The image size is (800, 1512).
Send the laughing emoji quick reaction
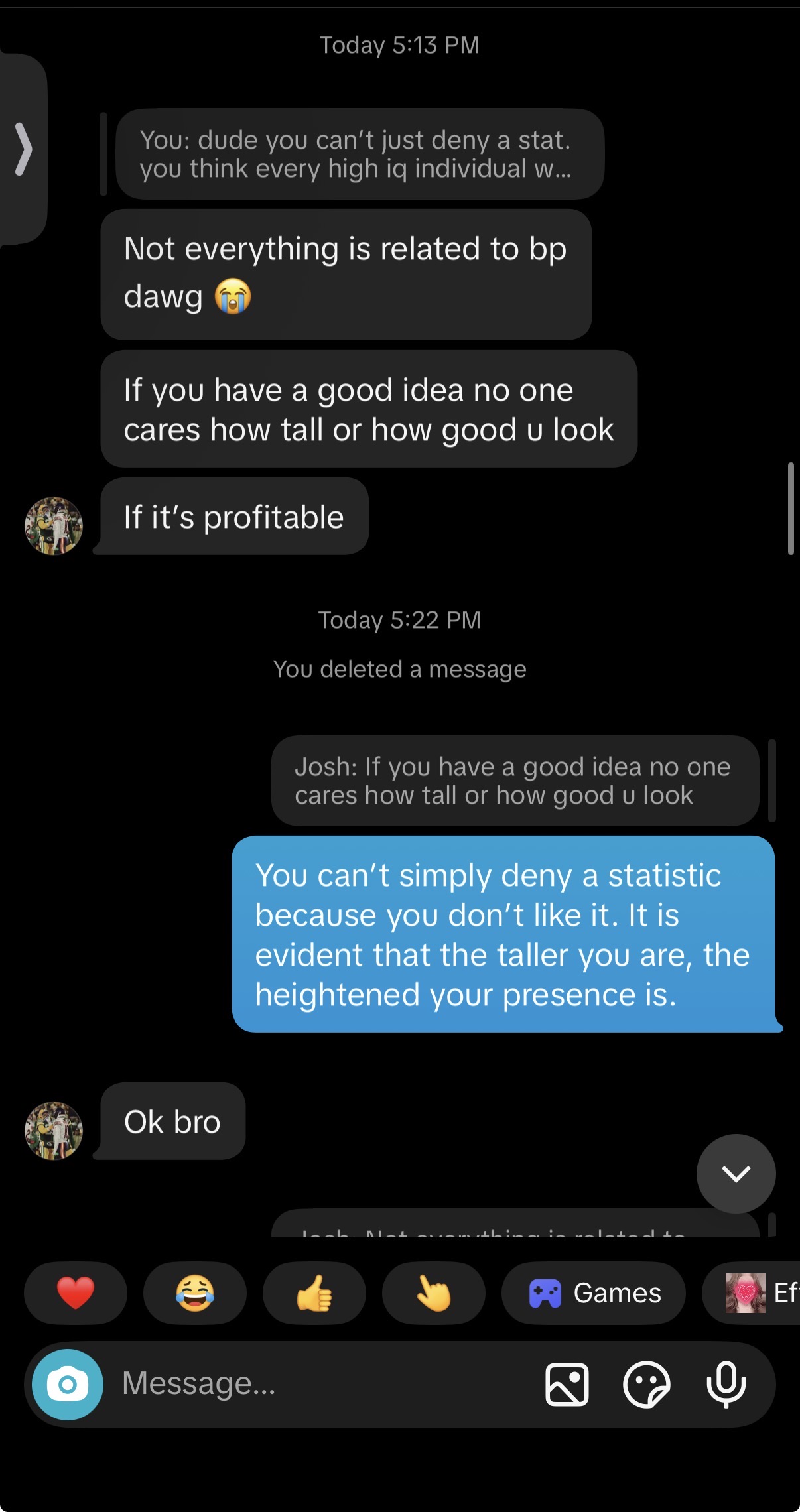[x=195, y=1292]
